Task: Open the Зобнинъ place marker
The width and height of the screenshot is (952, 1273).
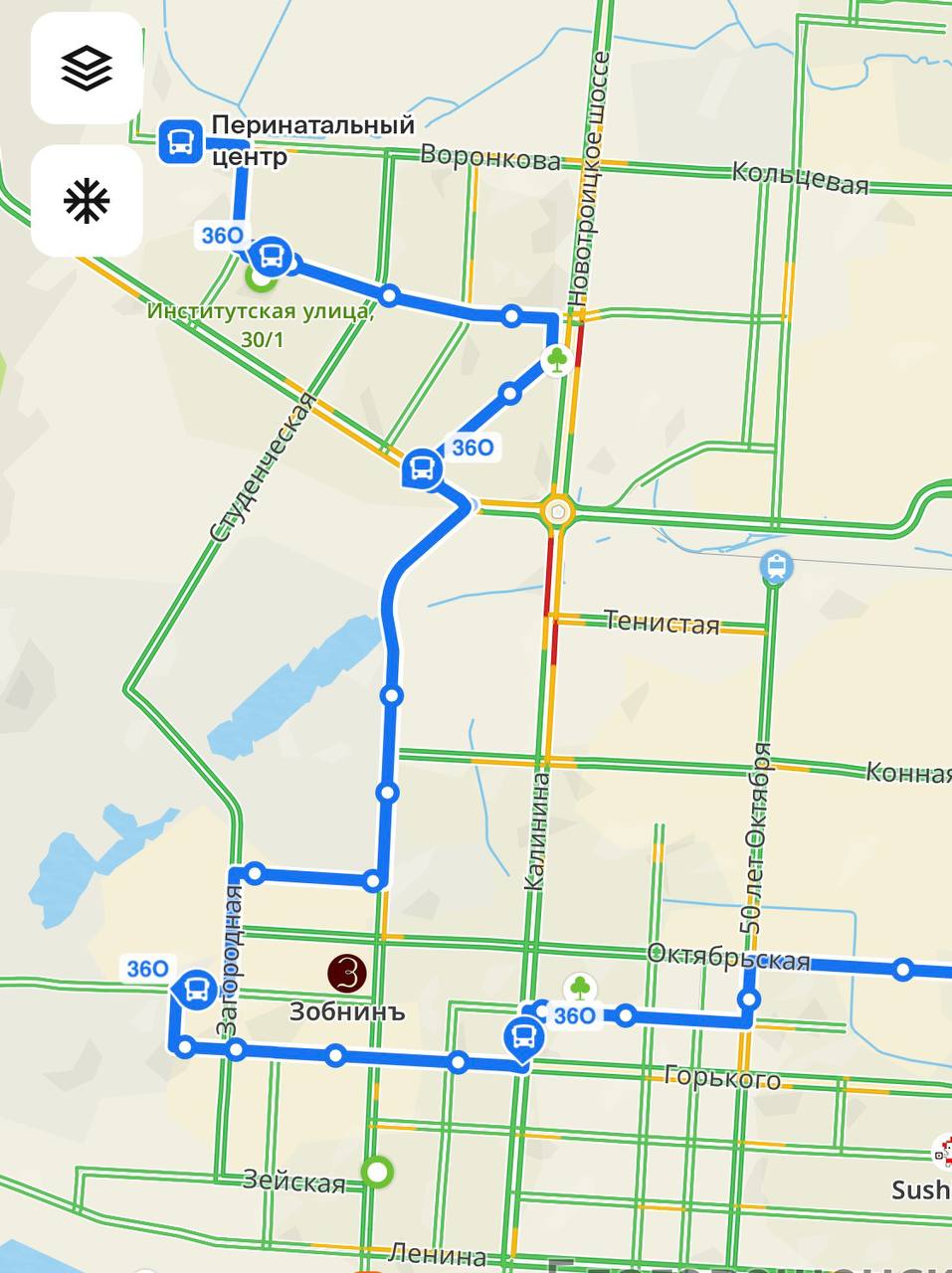Action: click(x=348, y=974)
